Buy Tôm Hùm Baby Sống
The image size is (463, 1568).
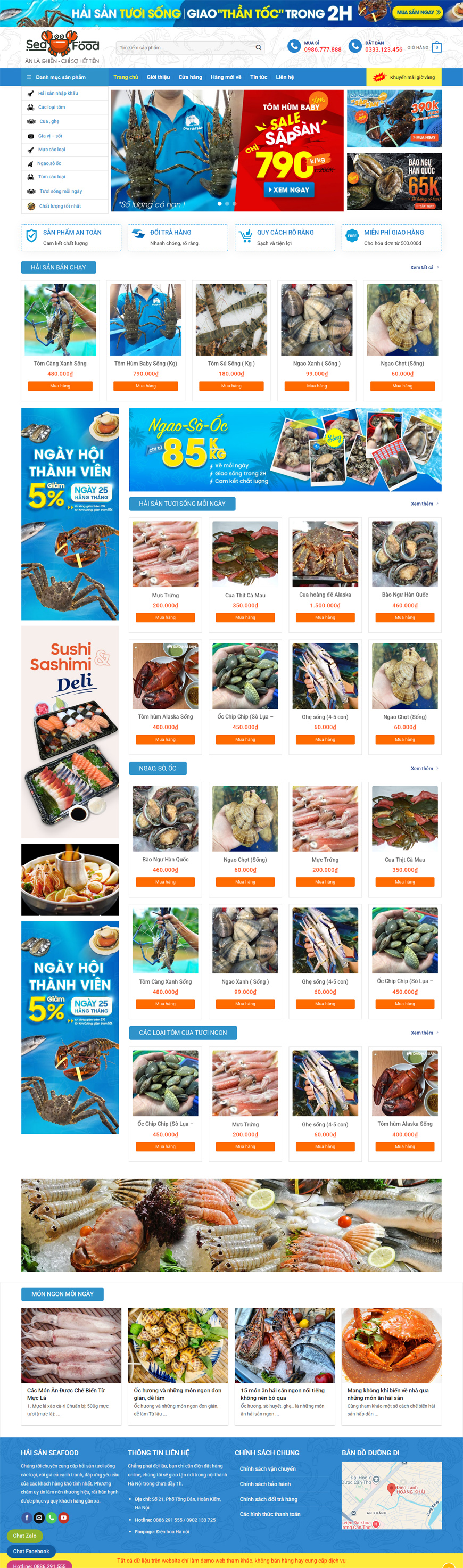tap(146, 386)
